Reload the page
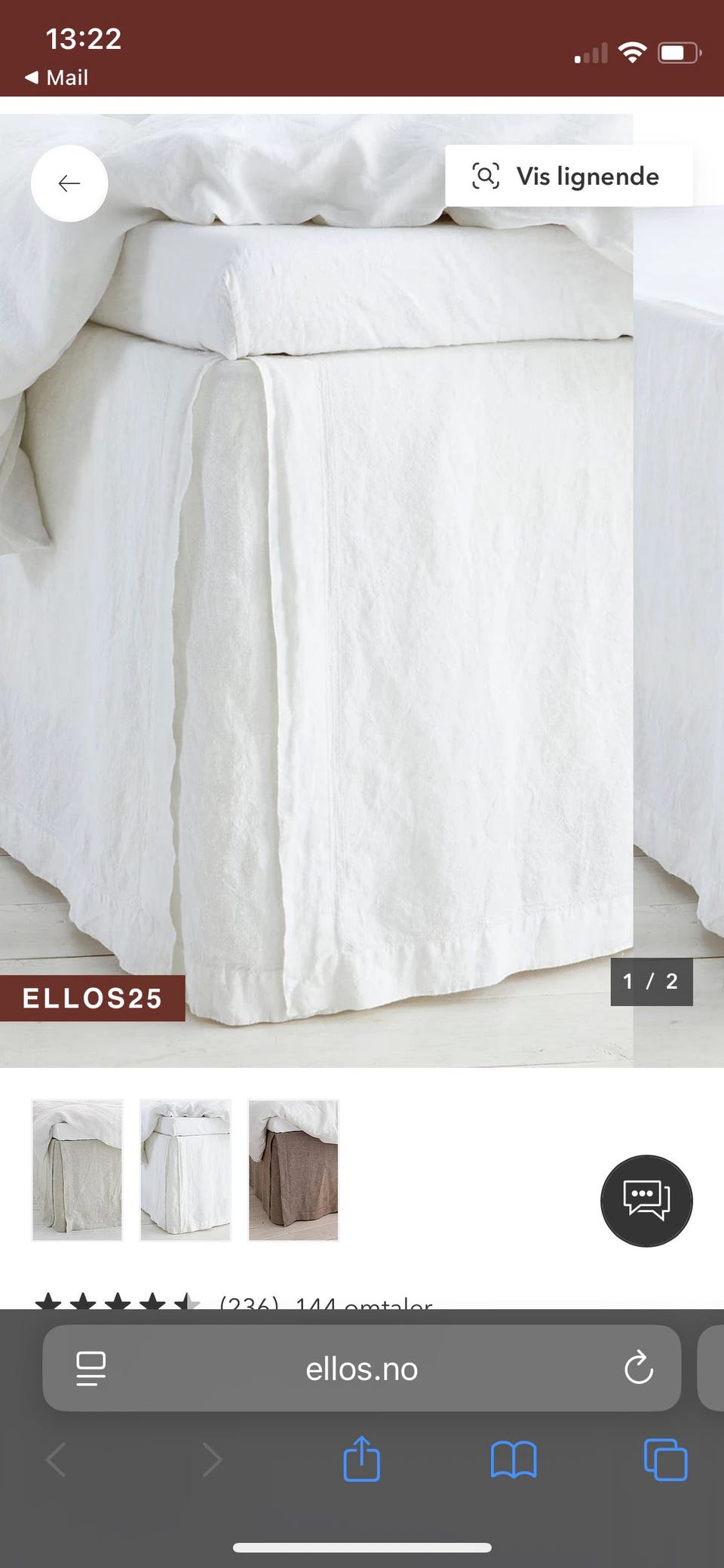Viewport: 724px width, 1568px height. pyautogui.click(x=638, y=1369)
